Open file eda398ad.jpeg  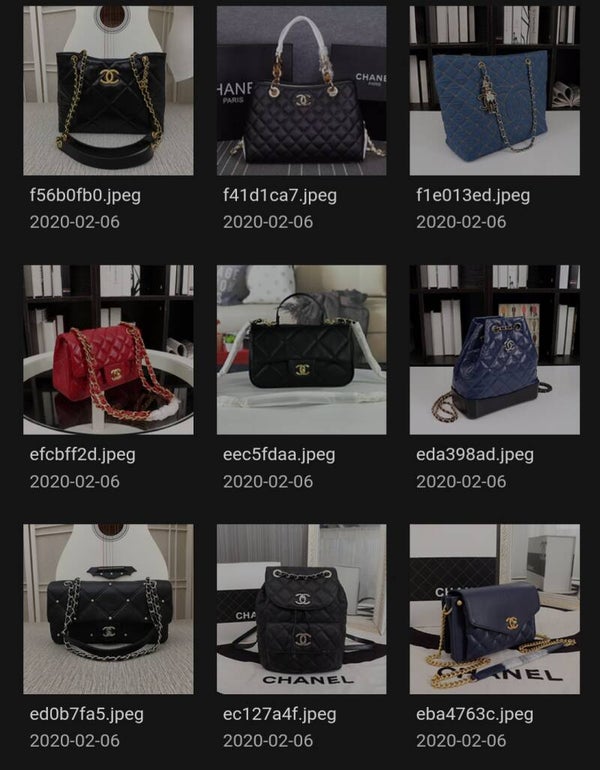pyautogui.click(x=494, y=350)
